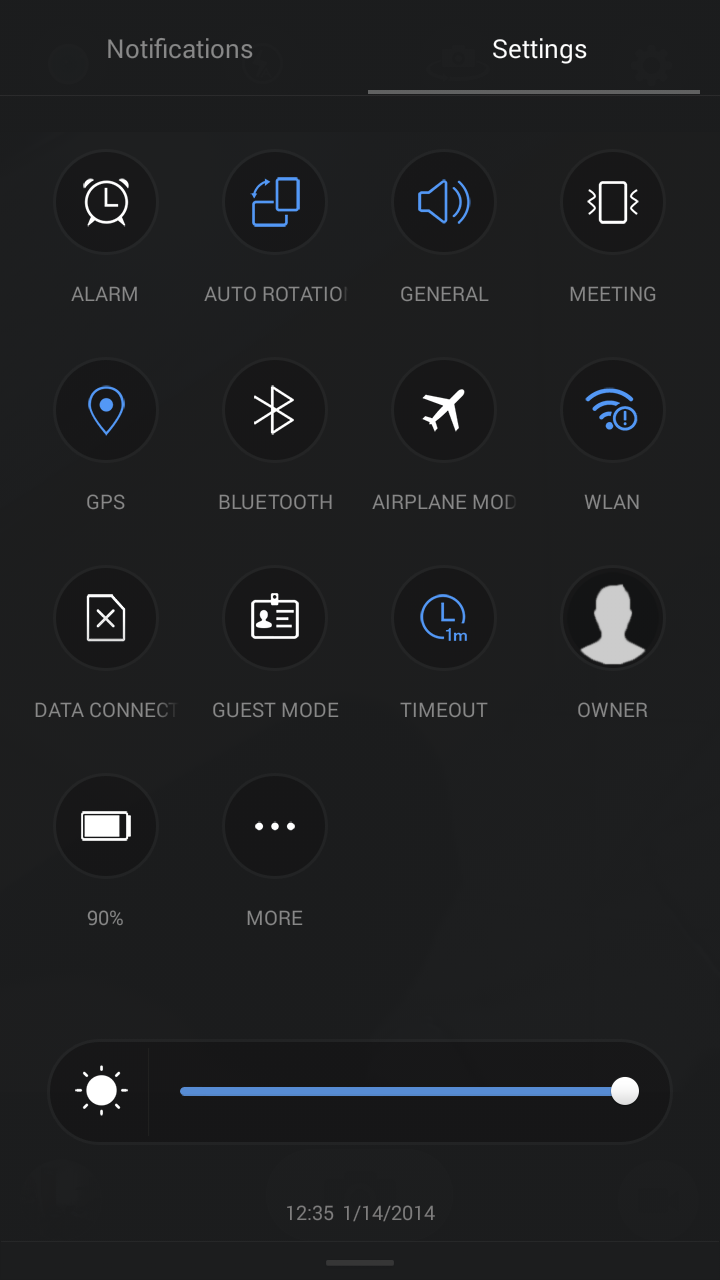Image resolution: width=720 pixels, height=1280 pixels.
Task: Toggle Data Connection
Action: pos(105,618)
